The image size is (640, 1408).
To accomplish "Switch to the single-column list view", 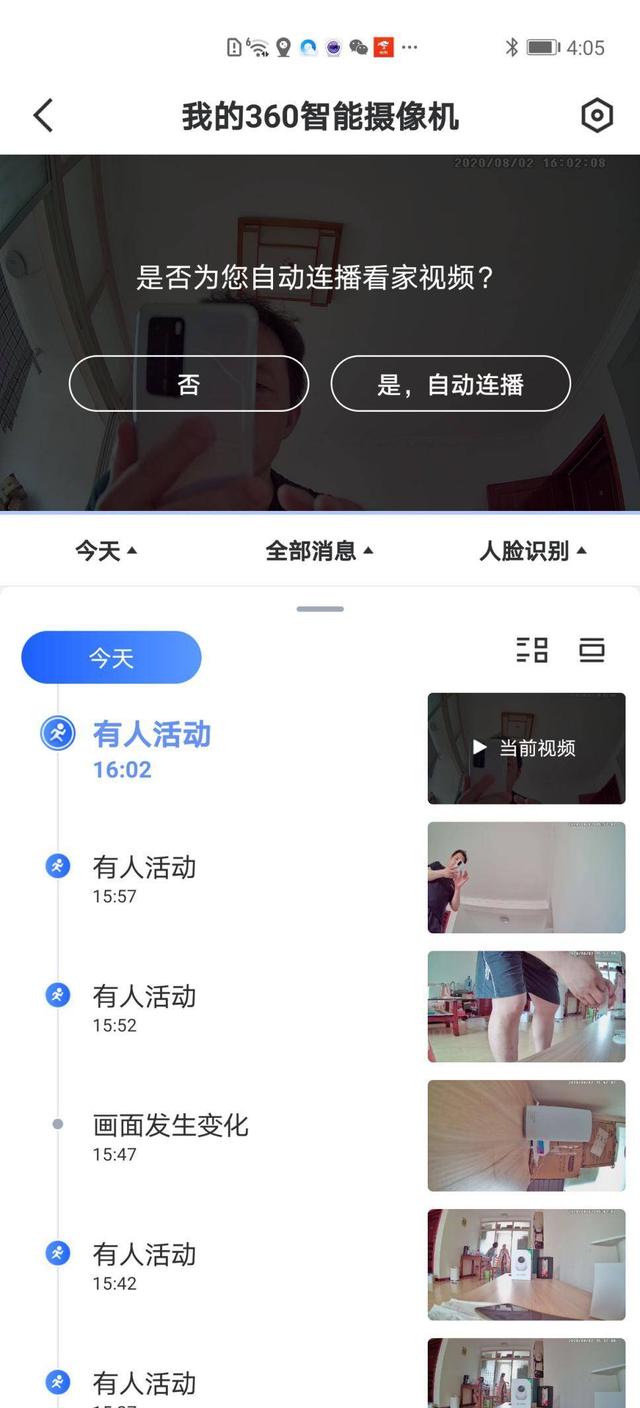I will click(592, 650).
